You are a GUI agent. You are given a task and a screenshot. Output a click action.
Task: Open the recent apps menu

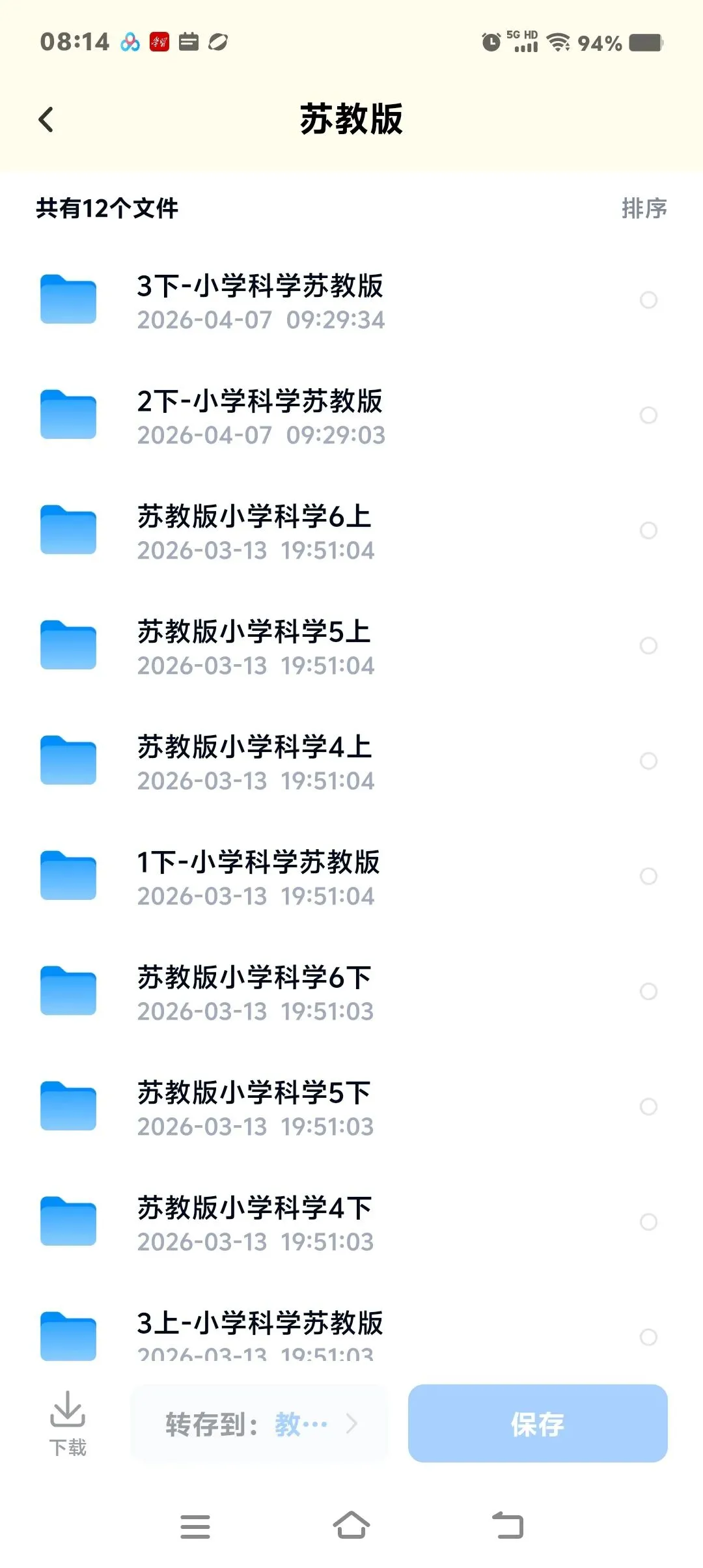click(195, 1526)
